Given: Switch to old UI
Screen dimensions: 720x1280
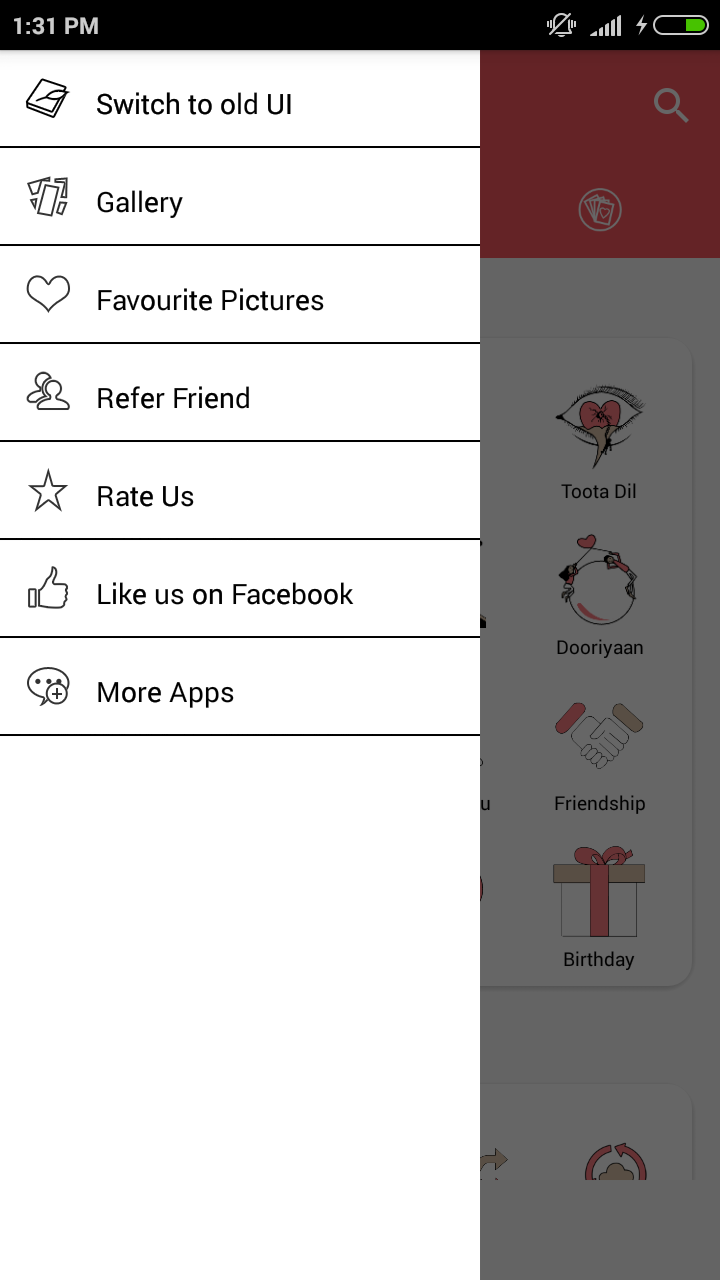Looking at the screenshot, I should coord(194,104).
